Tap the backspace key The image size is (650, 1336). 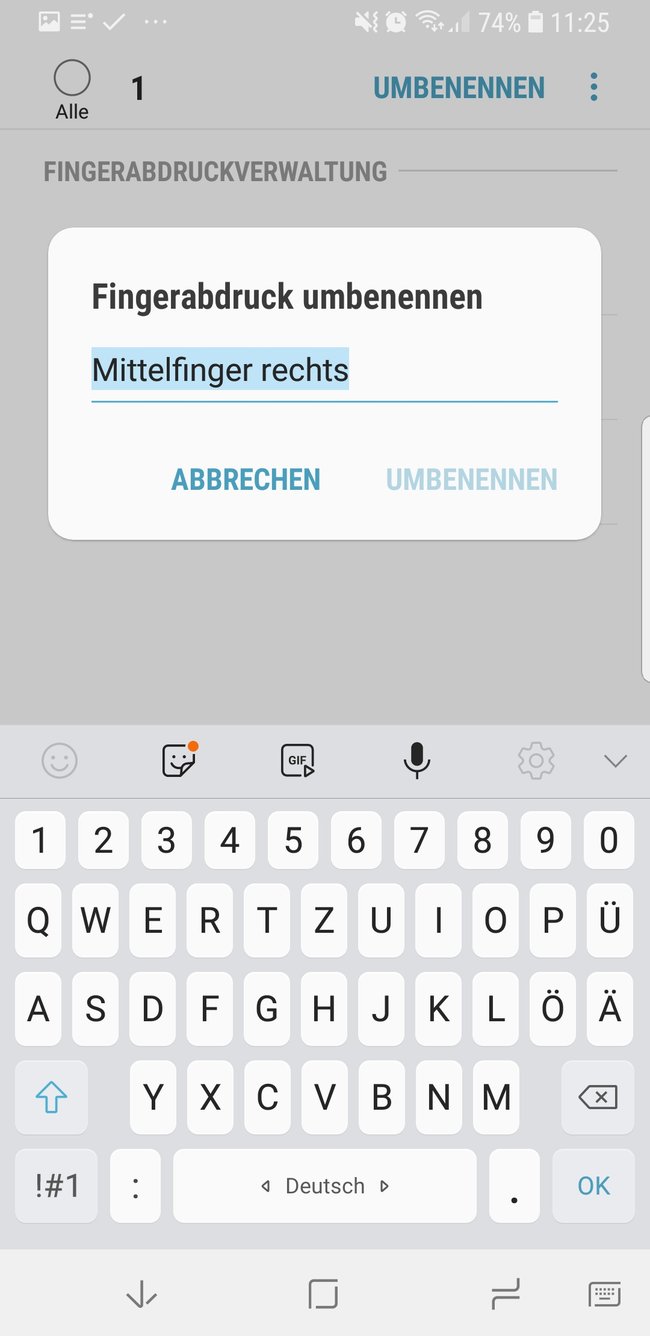[597, 1098]
